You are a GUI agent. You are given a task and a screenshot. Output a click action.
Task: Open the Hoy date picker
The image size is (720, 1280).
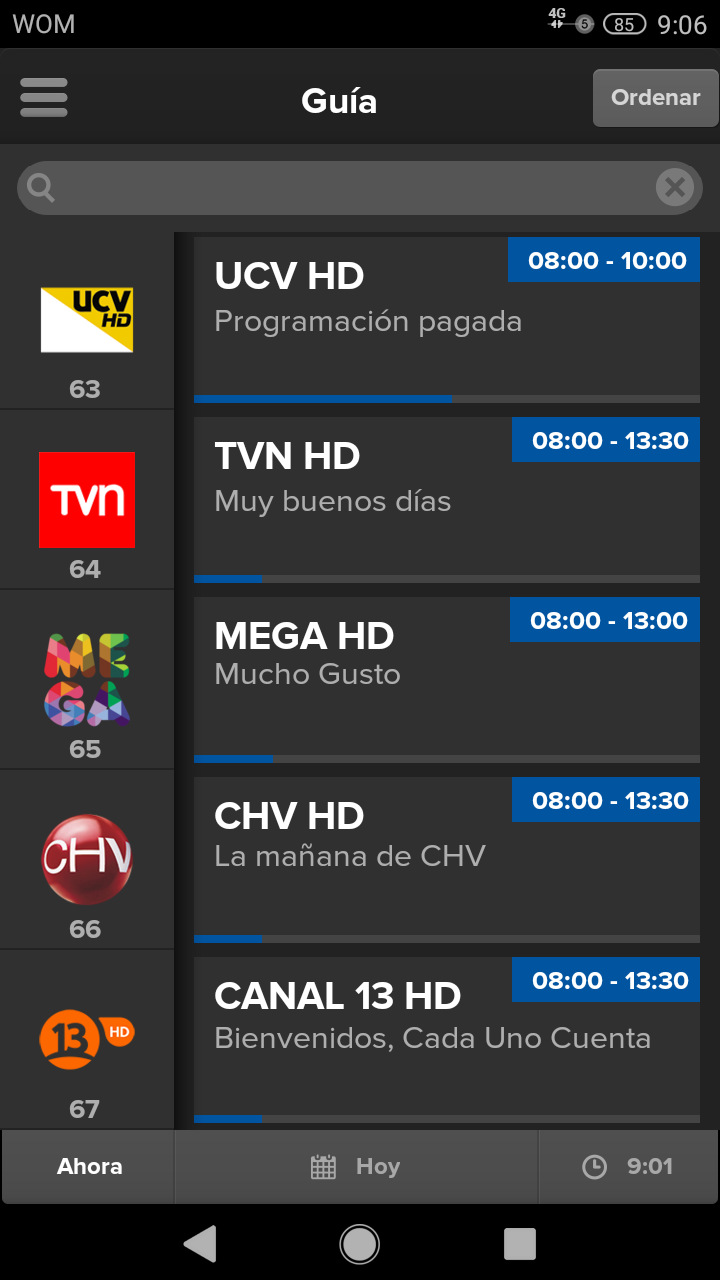(x=356, y=1167)
